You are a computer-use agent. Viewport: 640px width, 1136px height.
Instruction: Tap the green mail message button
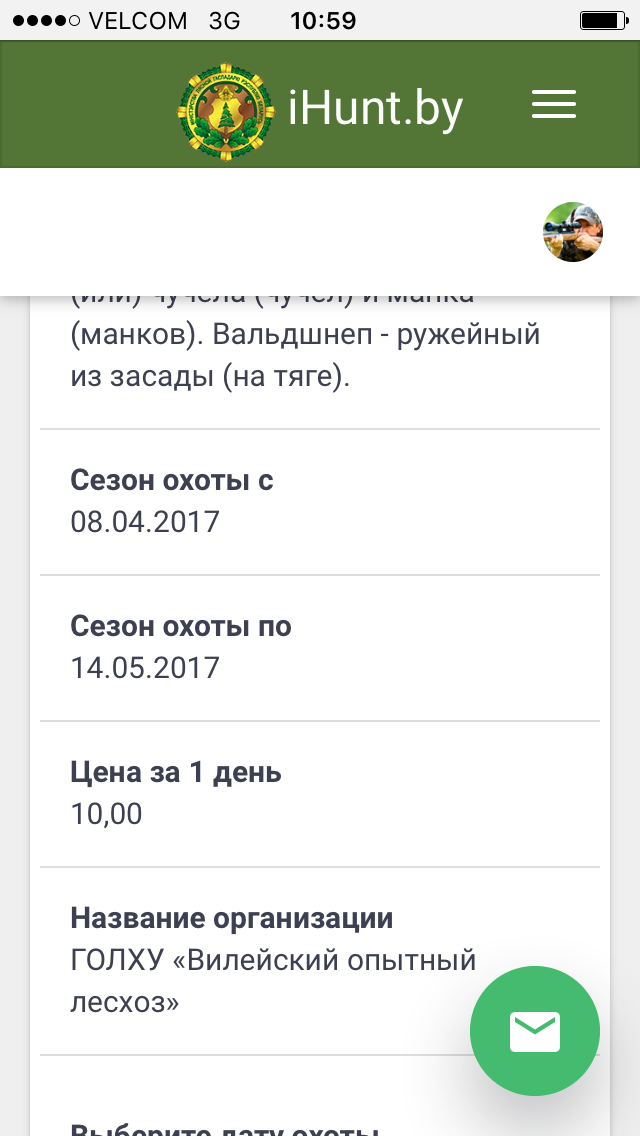pos(534,1031)
